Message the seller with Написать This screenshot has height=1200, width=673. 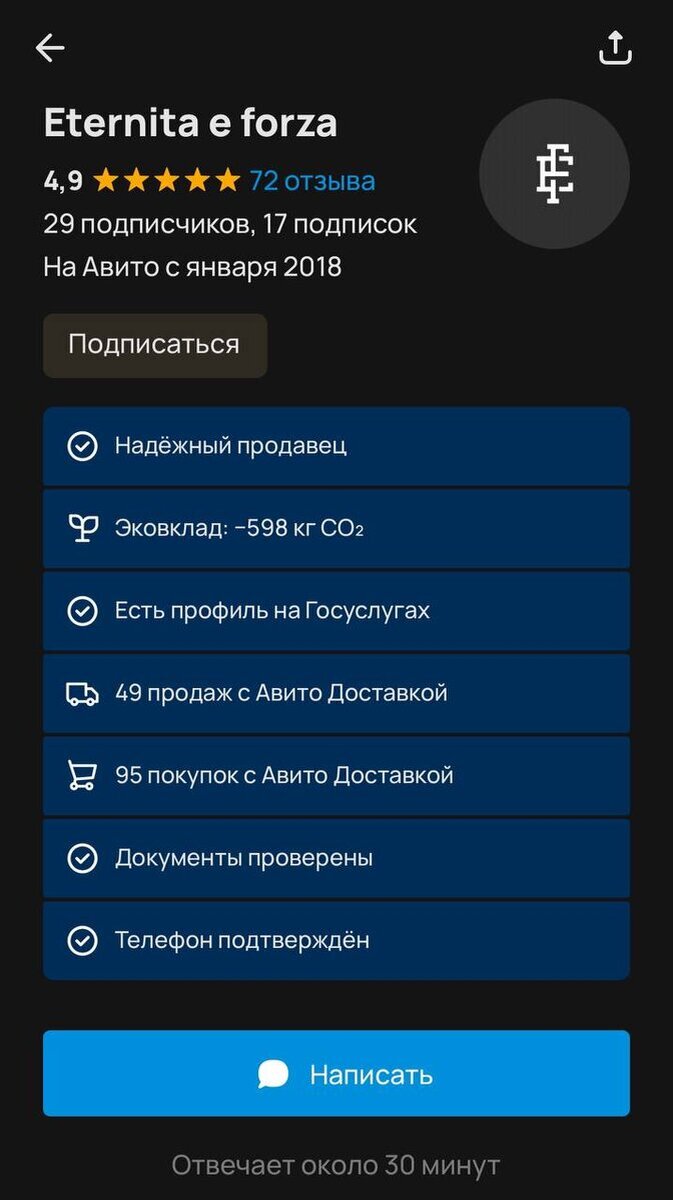tap(336, 1074)
